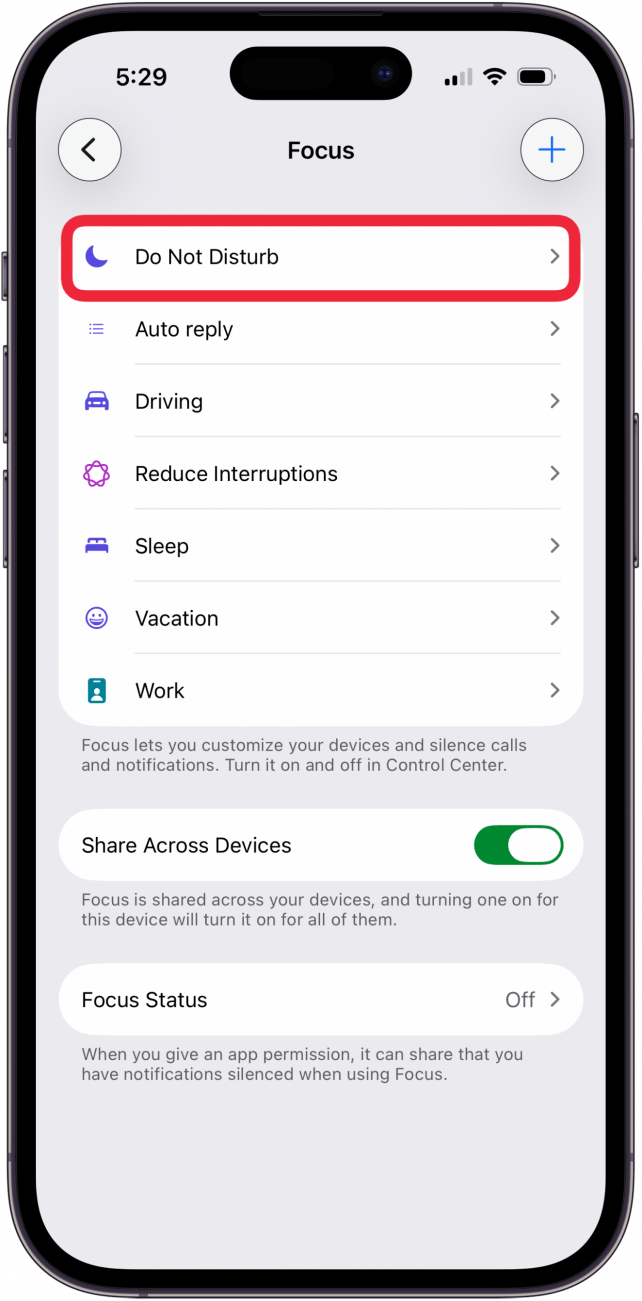Open the Vacation focus
Viewport: 642px width, 1301px height.
(x=320, y=618)
